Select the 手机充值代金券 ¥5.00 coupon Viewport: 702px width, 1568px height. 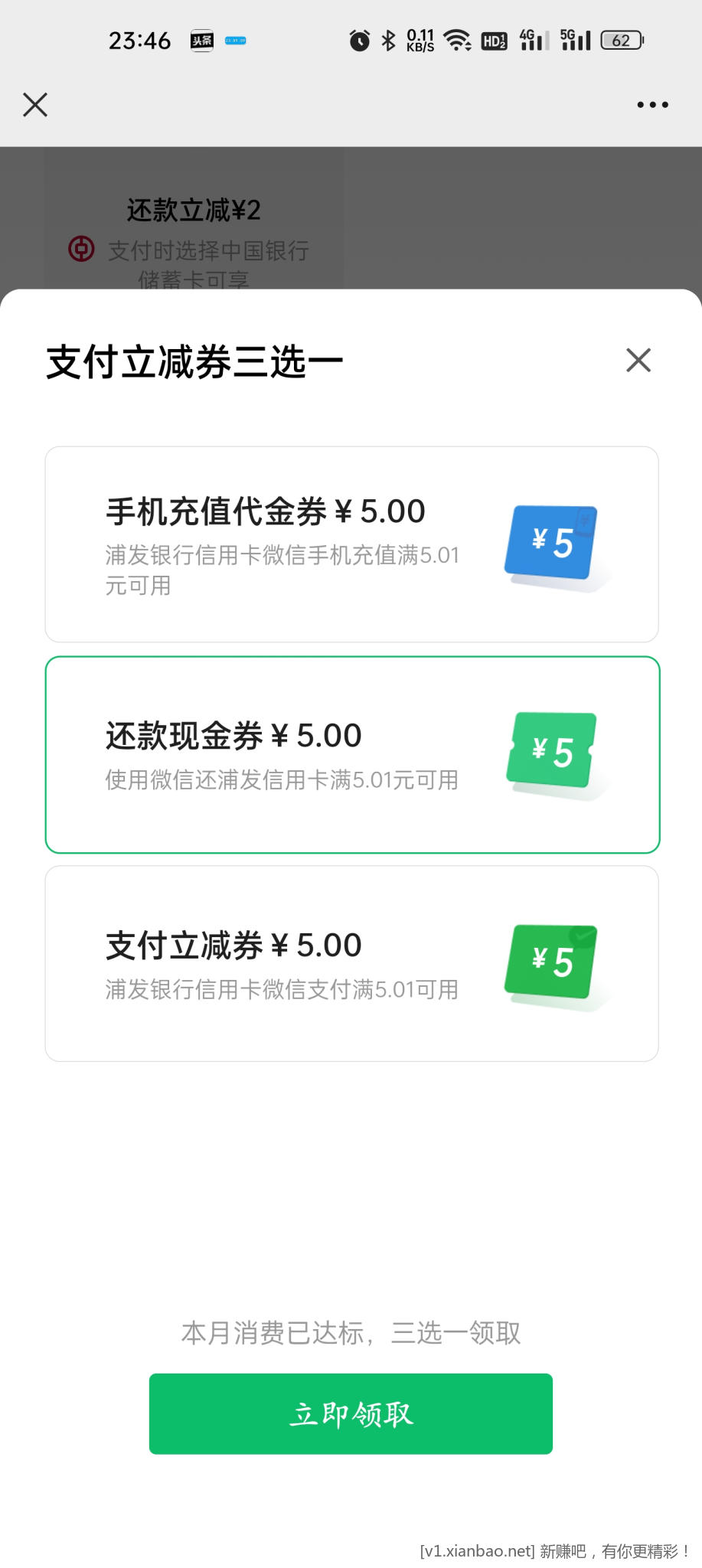[x=351, y=544]
